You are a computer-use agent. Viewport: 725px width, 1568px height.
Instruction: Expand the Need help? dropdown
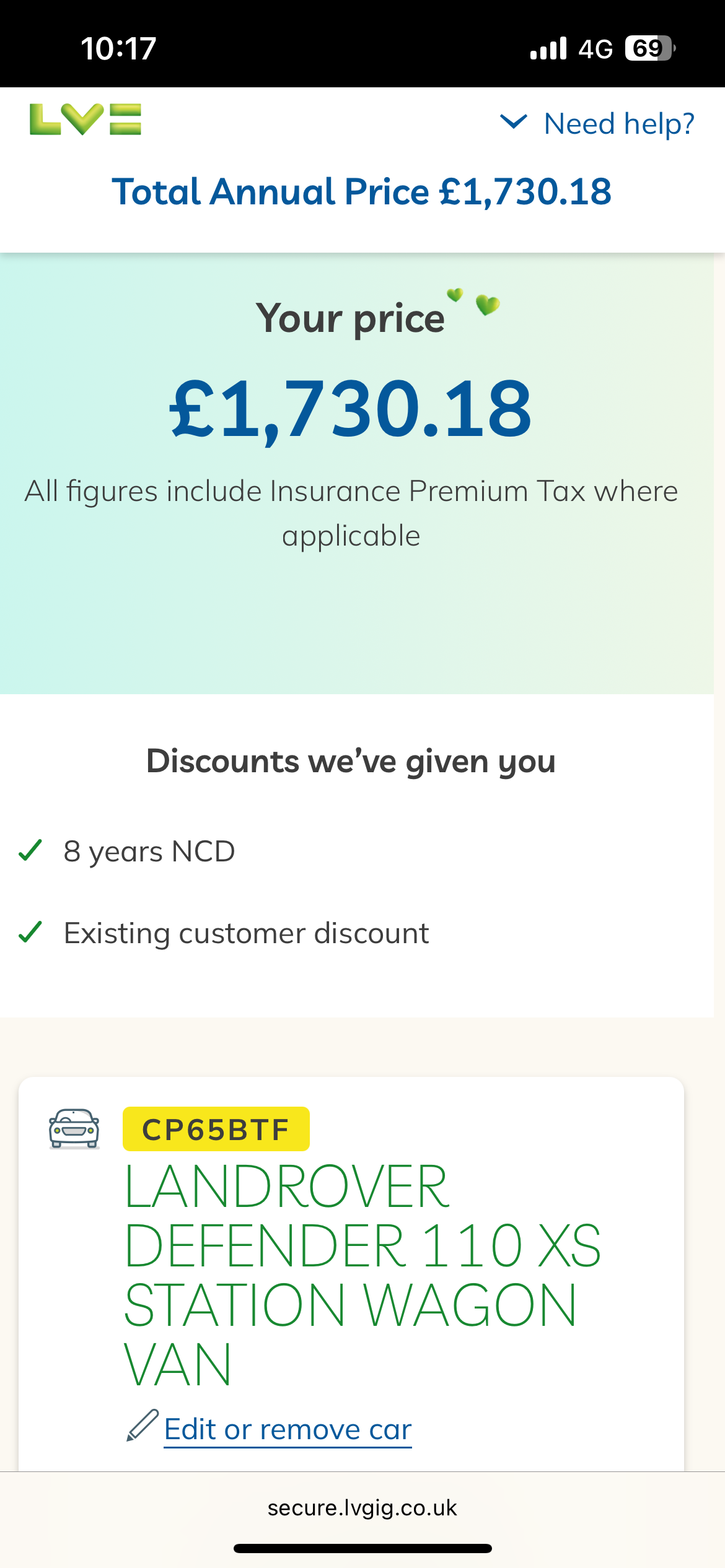(x=597, y=123)
